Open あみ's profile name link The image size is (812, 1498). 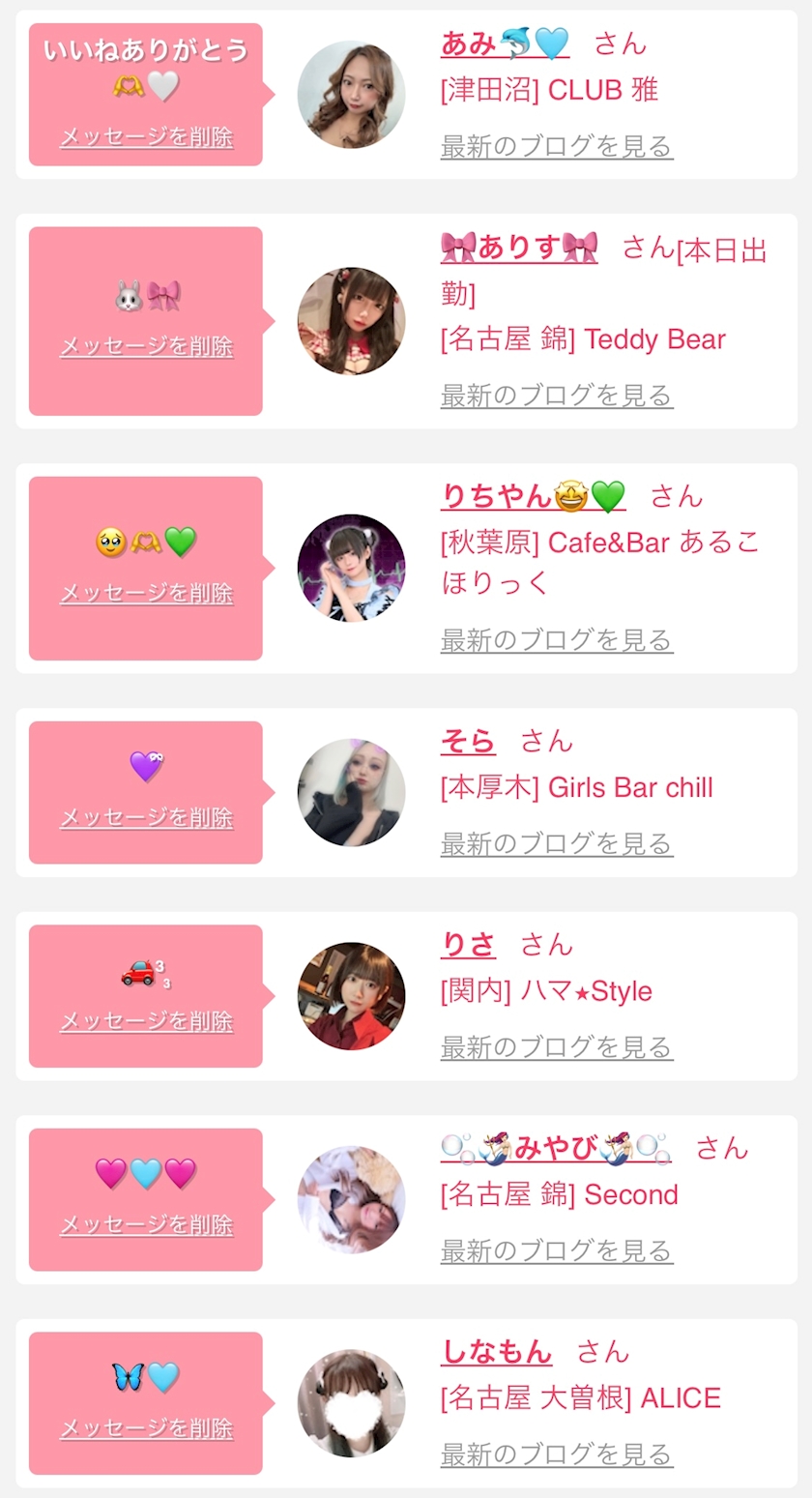[504, 44]
